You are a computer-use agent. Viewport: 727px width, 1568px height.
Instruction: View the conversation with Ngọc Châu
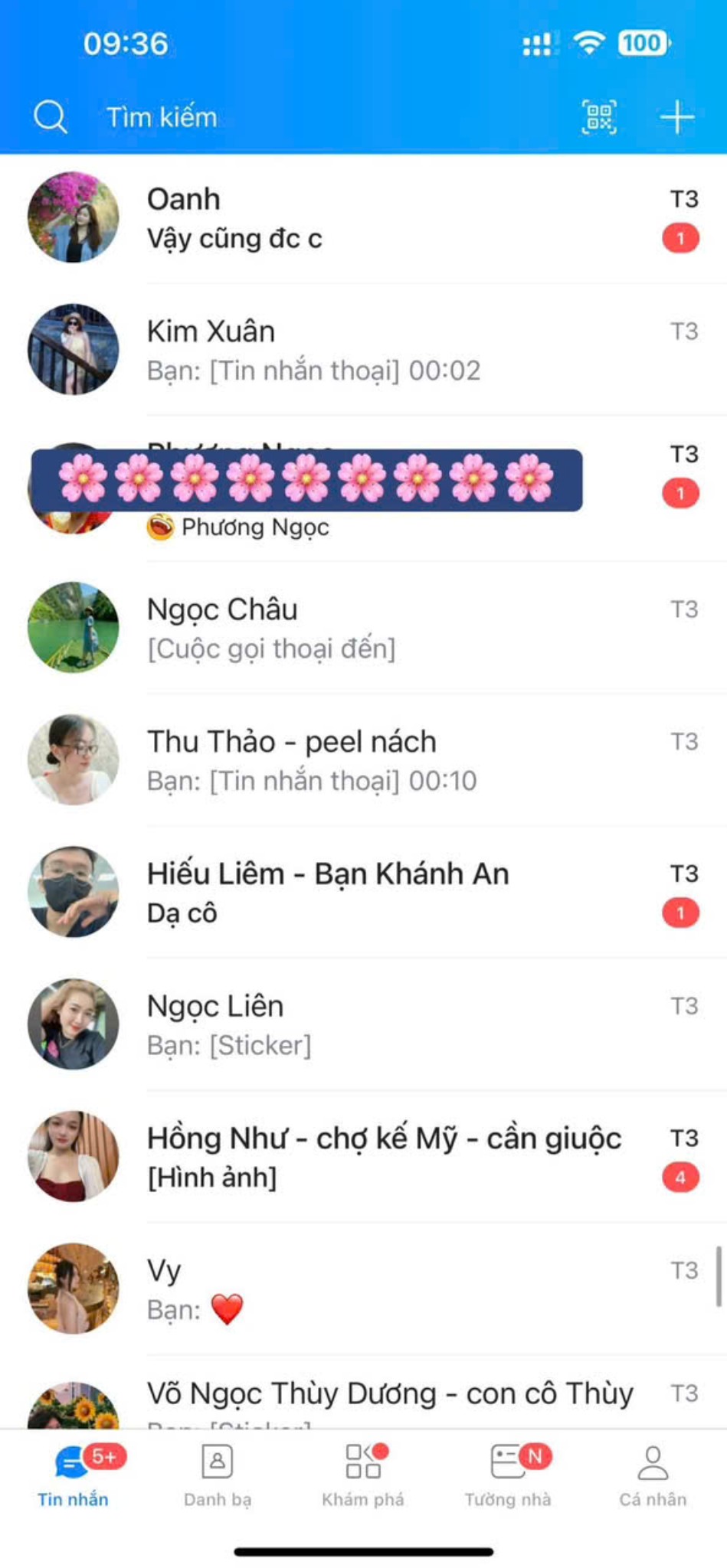tap(383, 629)
